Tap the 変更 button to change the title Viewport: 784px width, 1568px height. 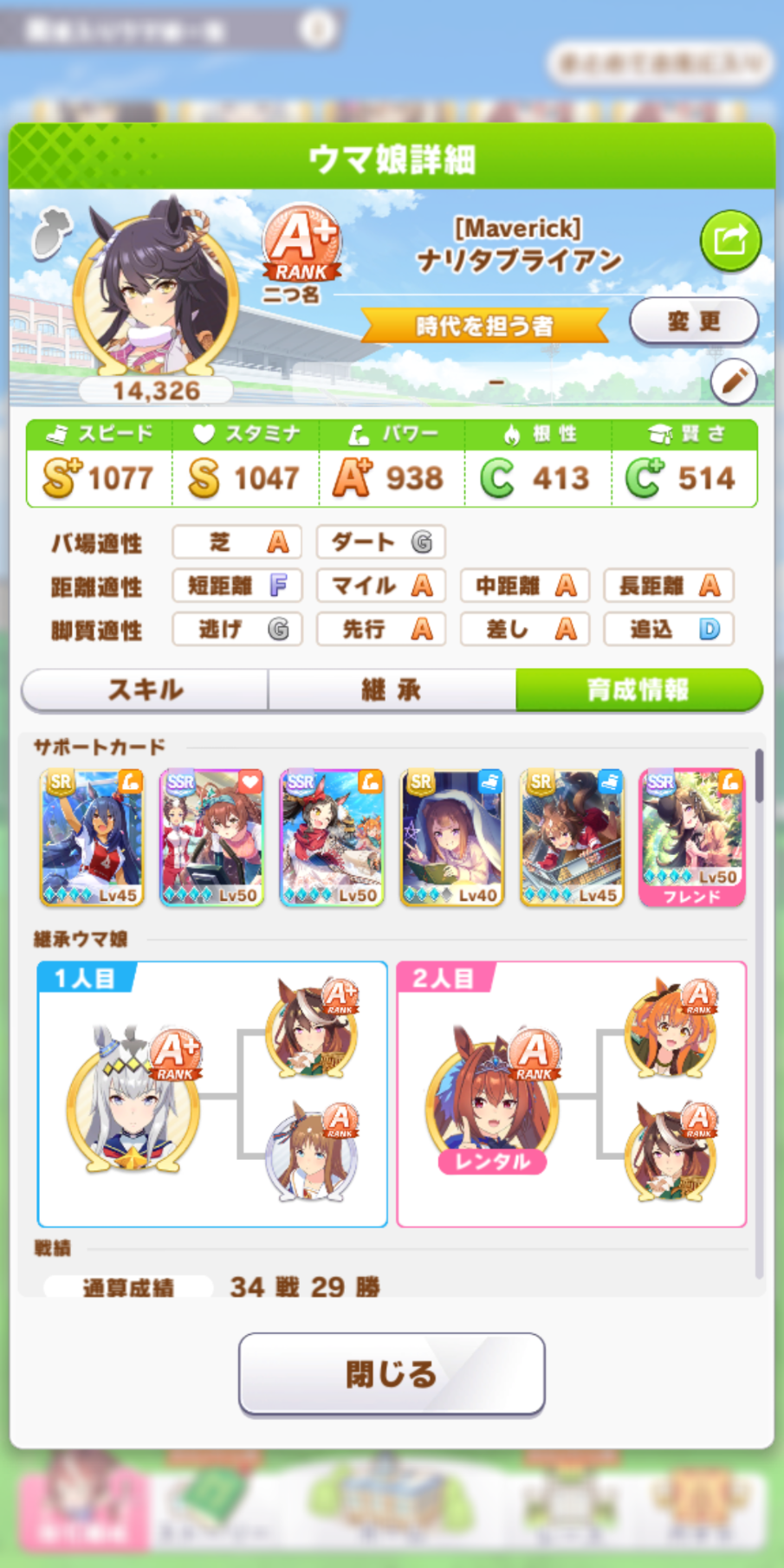click(694, 321)
